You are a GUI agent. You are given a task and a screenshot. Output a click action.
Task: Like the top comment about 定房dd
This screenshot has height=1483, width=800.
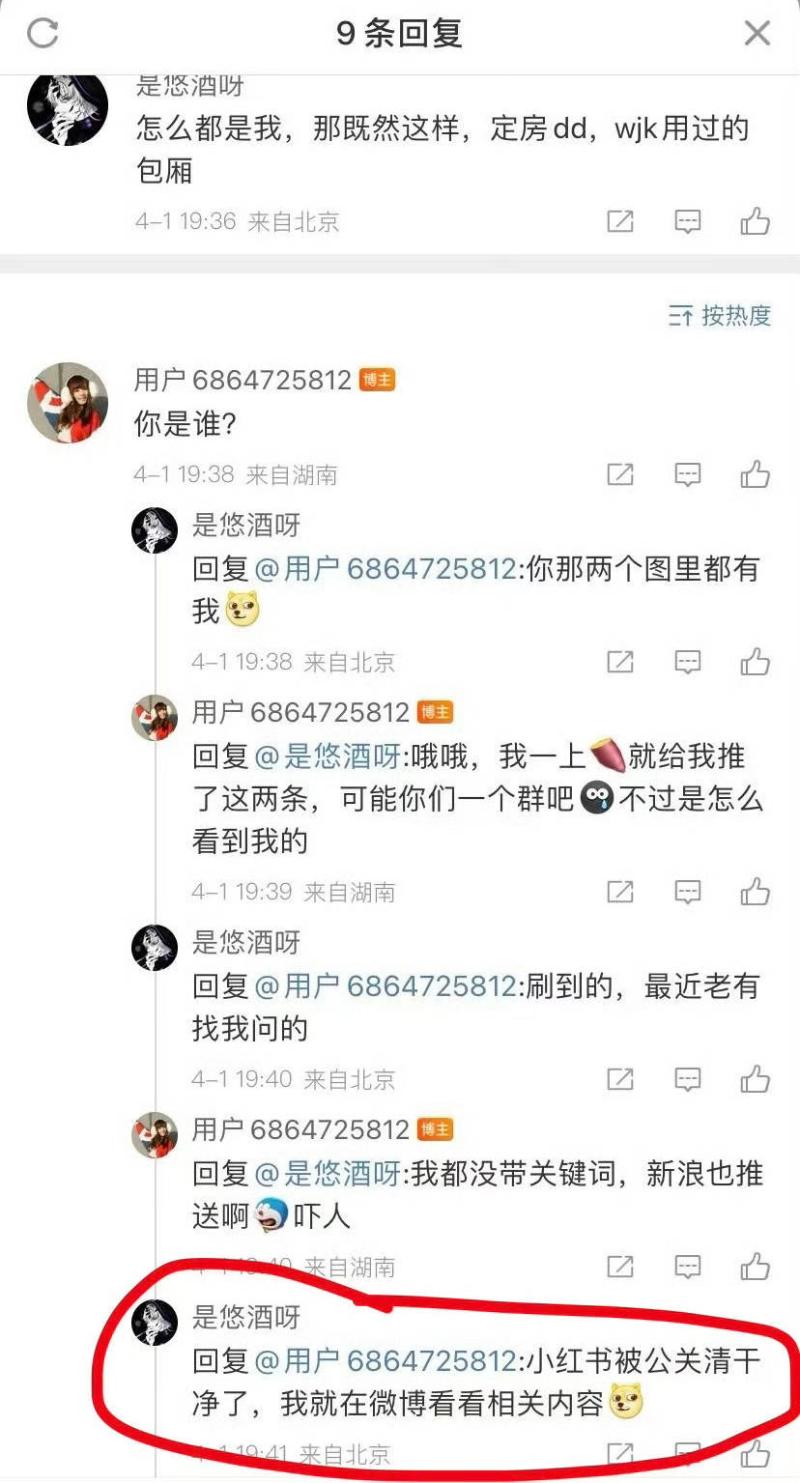coord(755,221)
